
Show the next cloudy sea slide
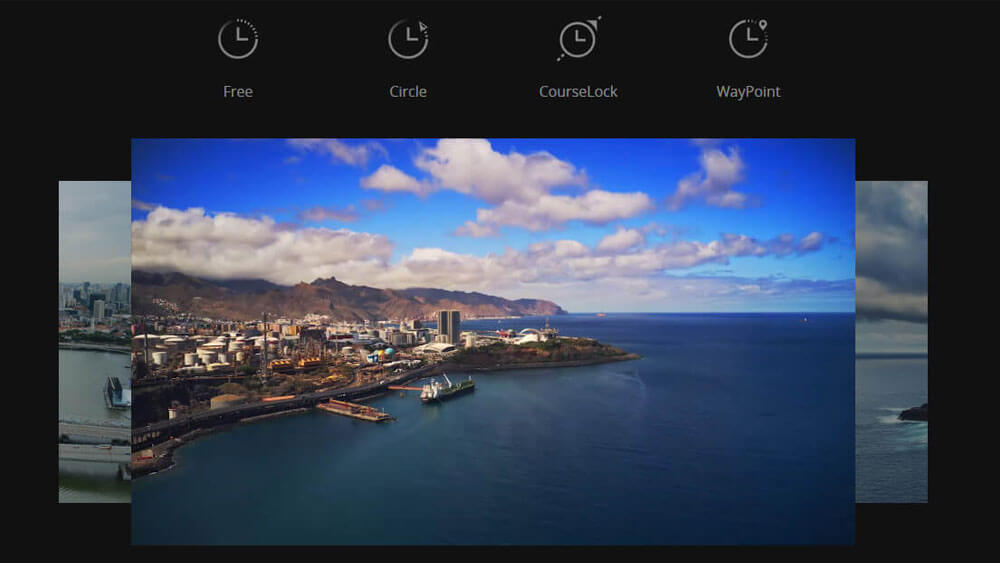click(x=891, y=340)
